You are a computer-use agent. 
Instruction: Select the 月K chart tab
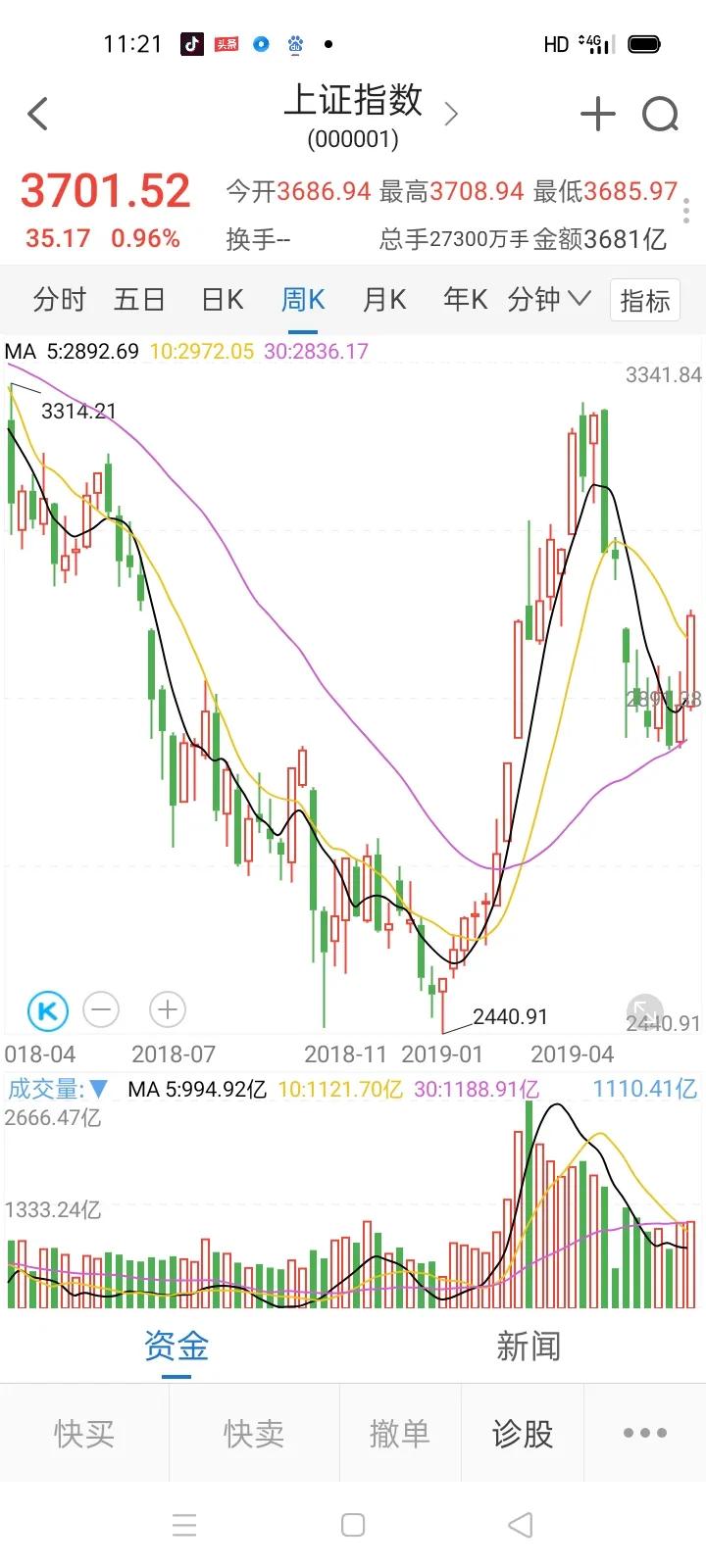tap(384, 300)
